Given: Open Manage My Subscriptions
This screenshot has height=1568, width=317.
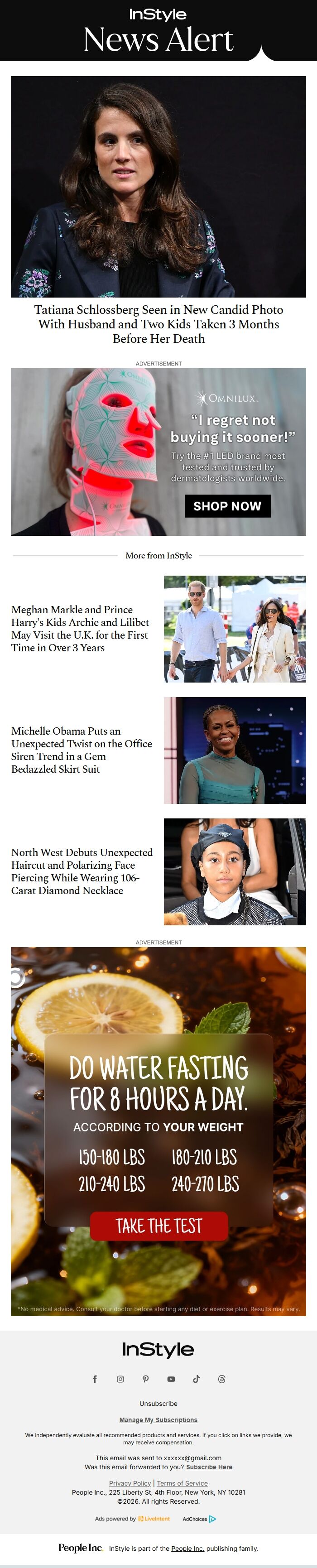Looking at the screenshot, I should [x=158, y=1420].
